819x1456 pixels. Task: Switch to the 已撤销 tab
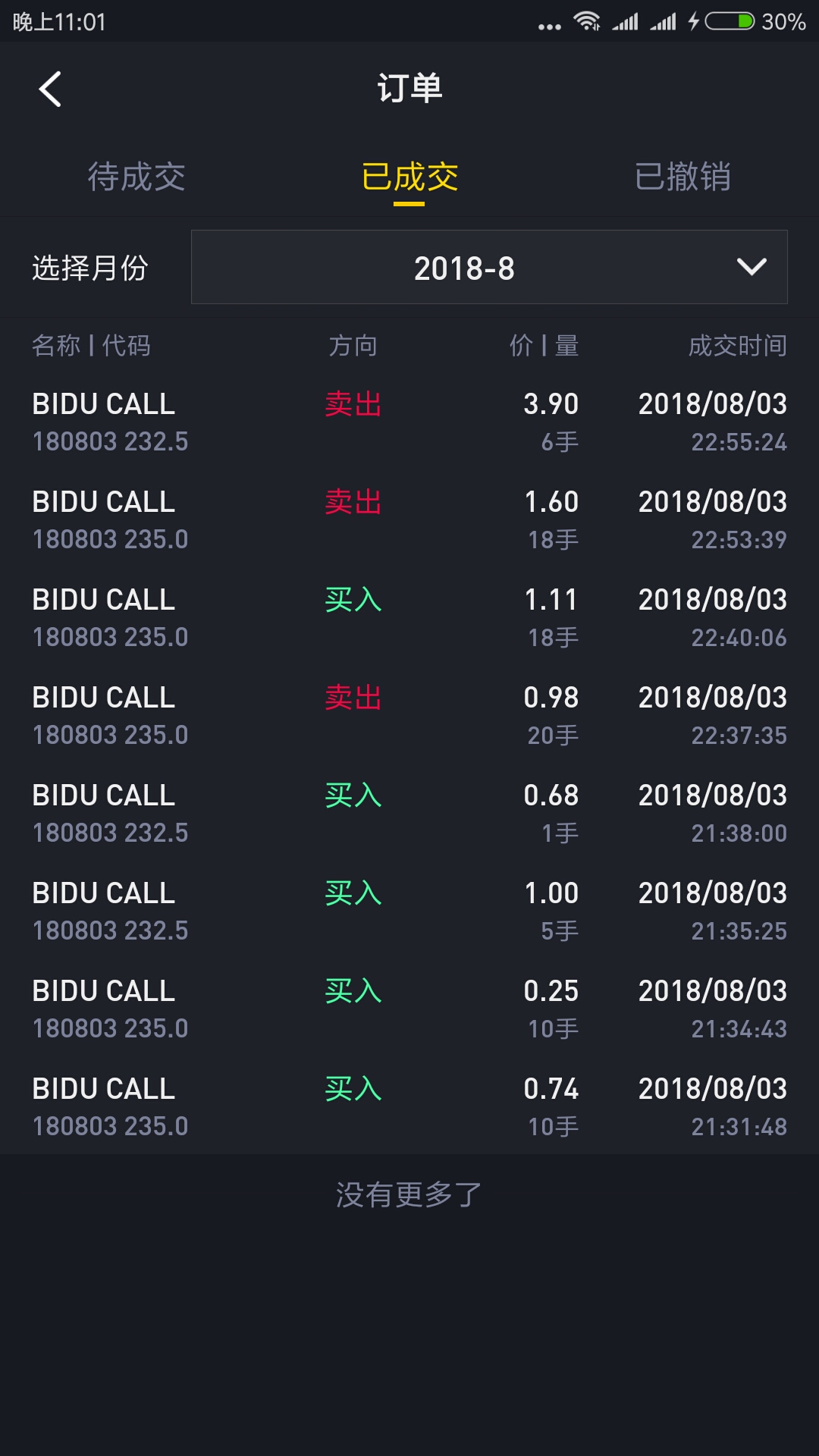pyautogui.click(x=682, y=177)
